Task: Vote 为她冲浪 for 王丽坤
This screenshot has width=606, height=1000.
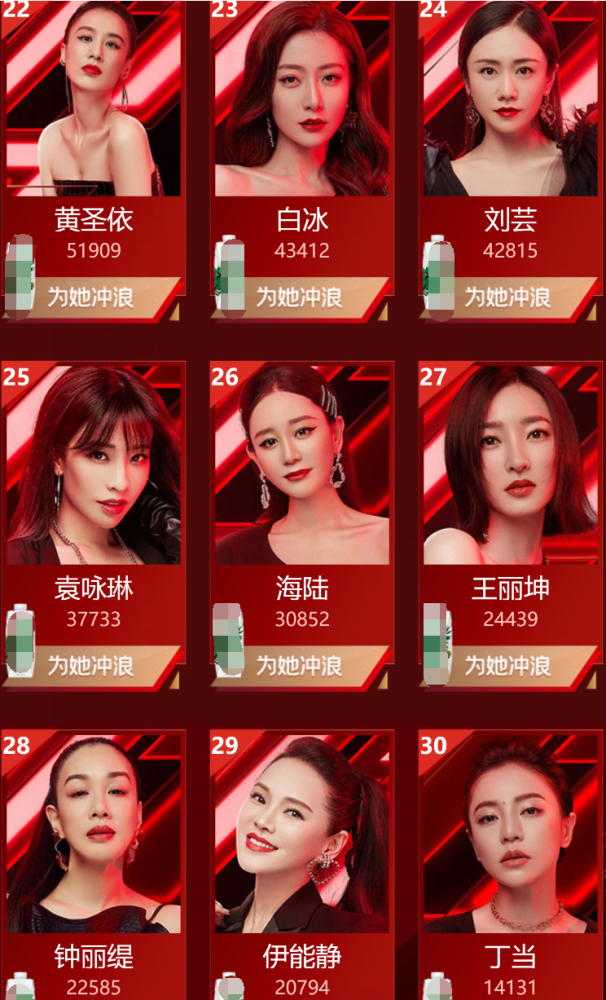Action: pyautogui.click(x=509, y=666)
